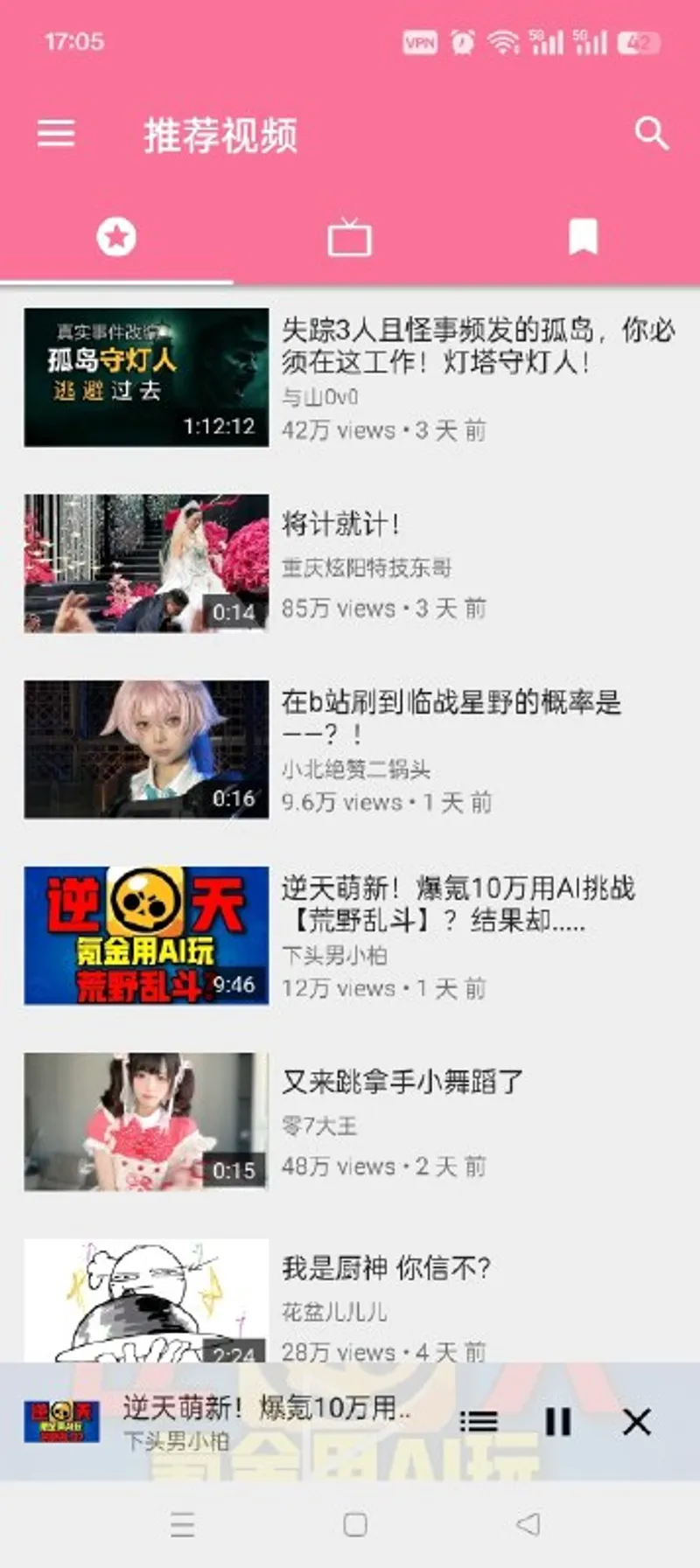Switch to the bookmark tab
Viewport: 700px width, 1568px height.
(x=583, y=237)
